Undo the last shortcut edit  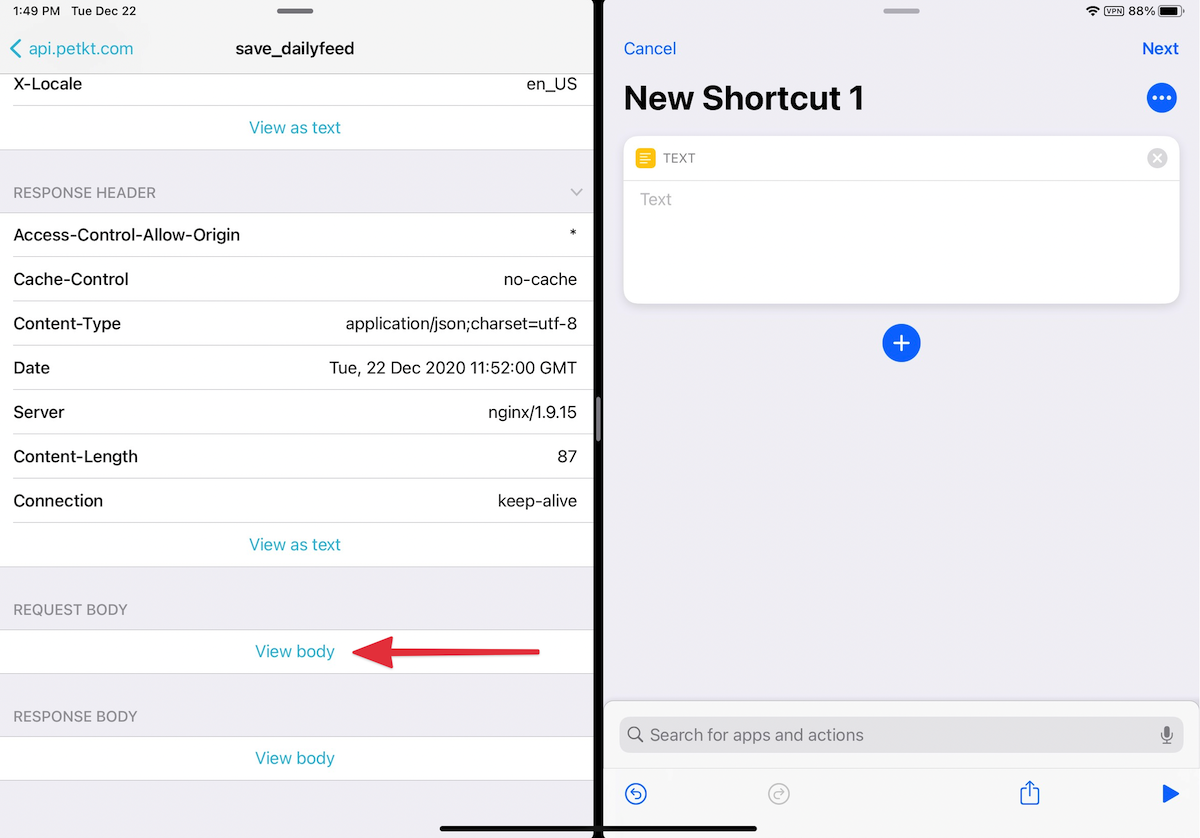[x=636, y=794]
